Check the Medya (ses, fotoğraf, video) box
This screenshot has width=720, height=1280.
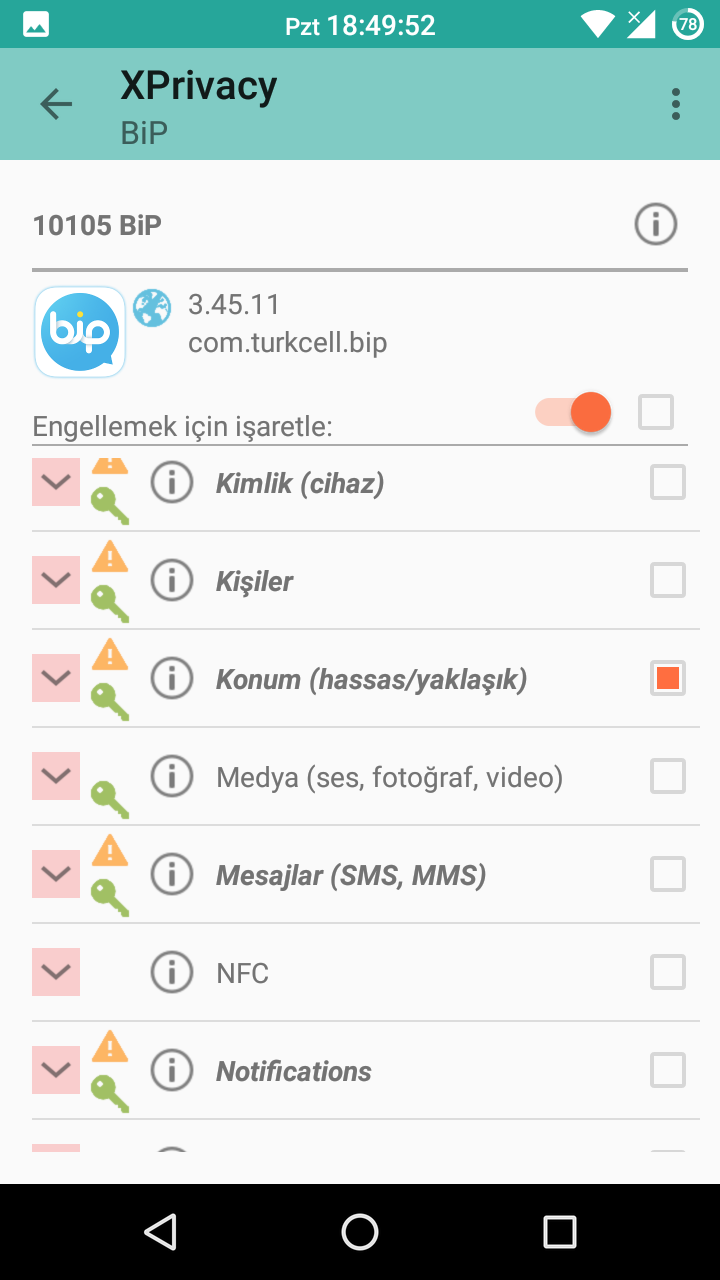pos(668,776)
